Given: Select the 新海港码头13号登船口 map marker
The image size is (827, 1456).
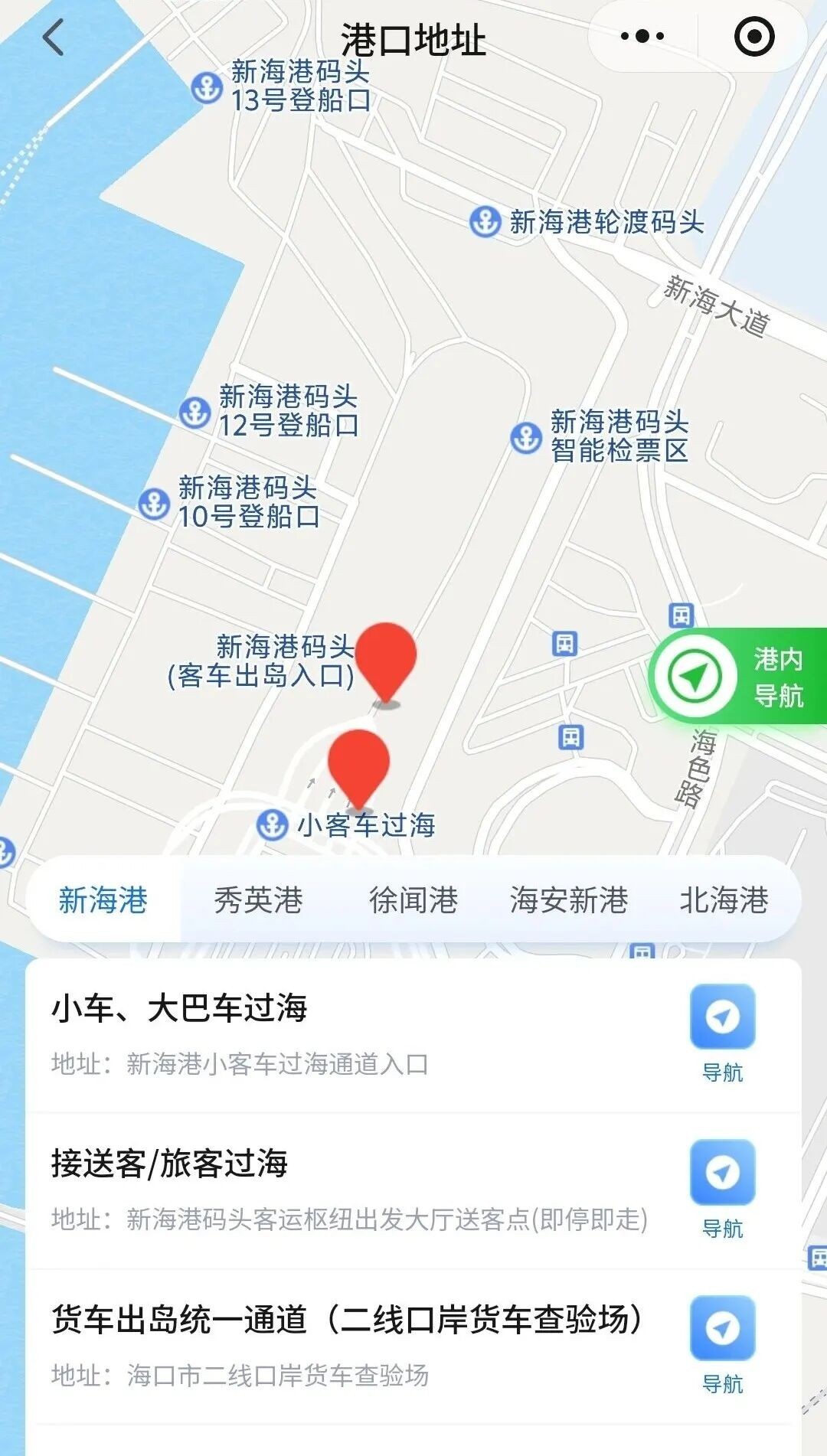Looking at the screenshot, I should pyautogui.click(x=207, y=87).
